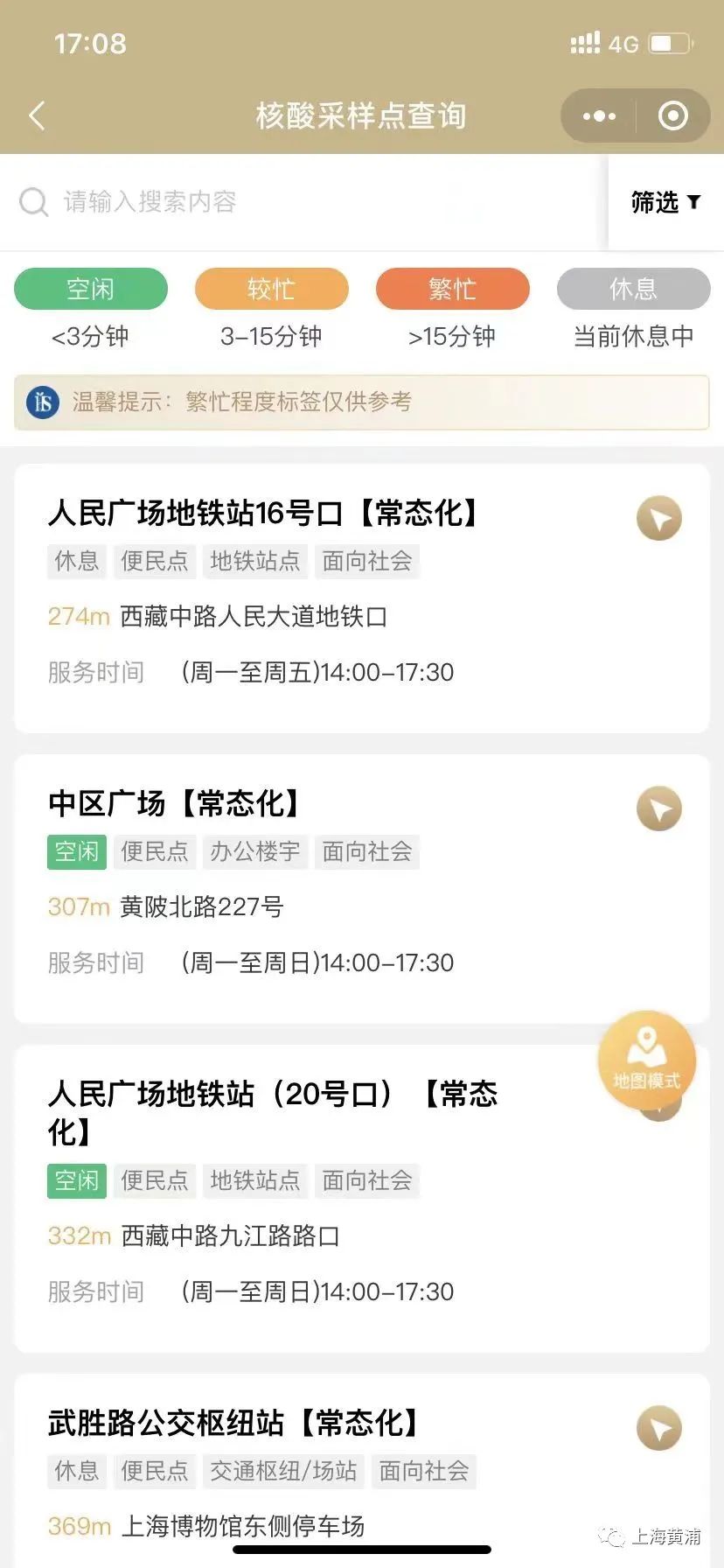The image size is (724, 1568).
Task: Get directions to 武胜路公交枢纽站
Action: (659, 1428)
